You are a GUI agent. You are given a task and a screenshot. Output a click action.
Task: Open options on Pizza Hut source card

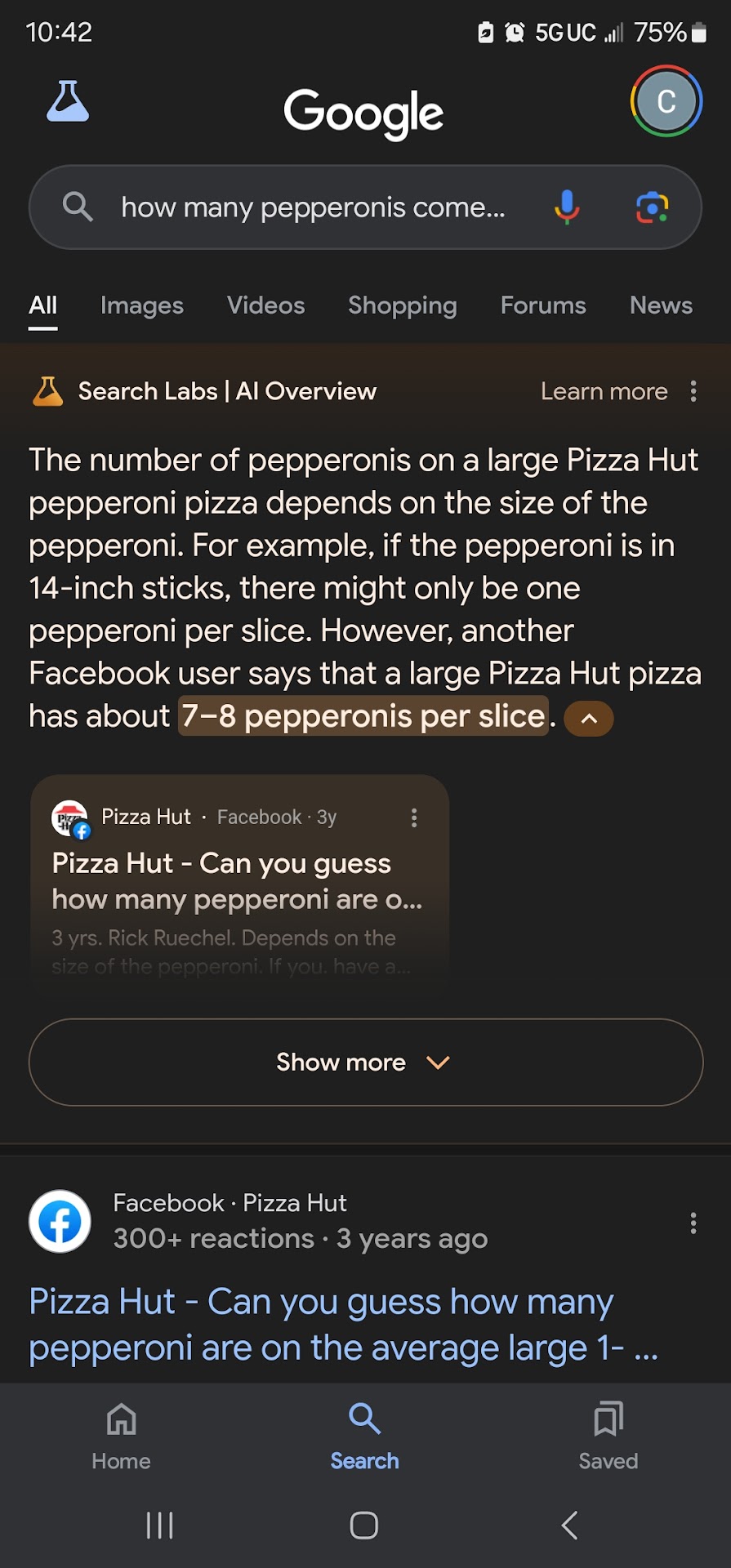(x=414, y=818)
